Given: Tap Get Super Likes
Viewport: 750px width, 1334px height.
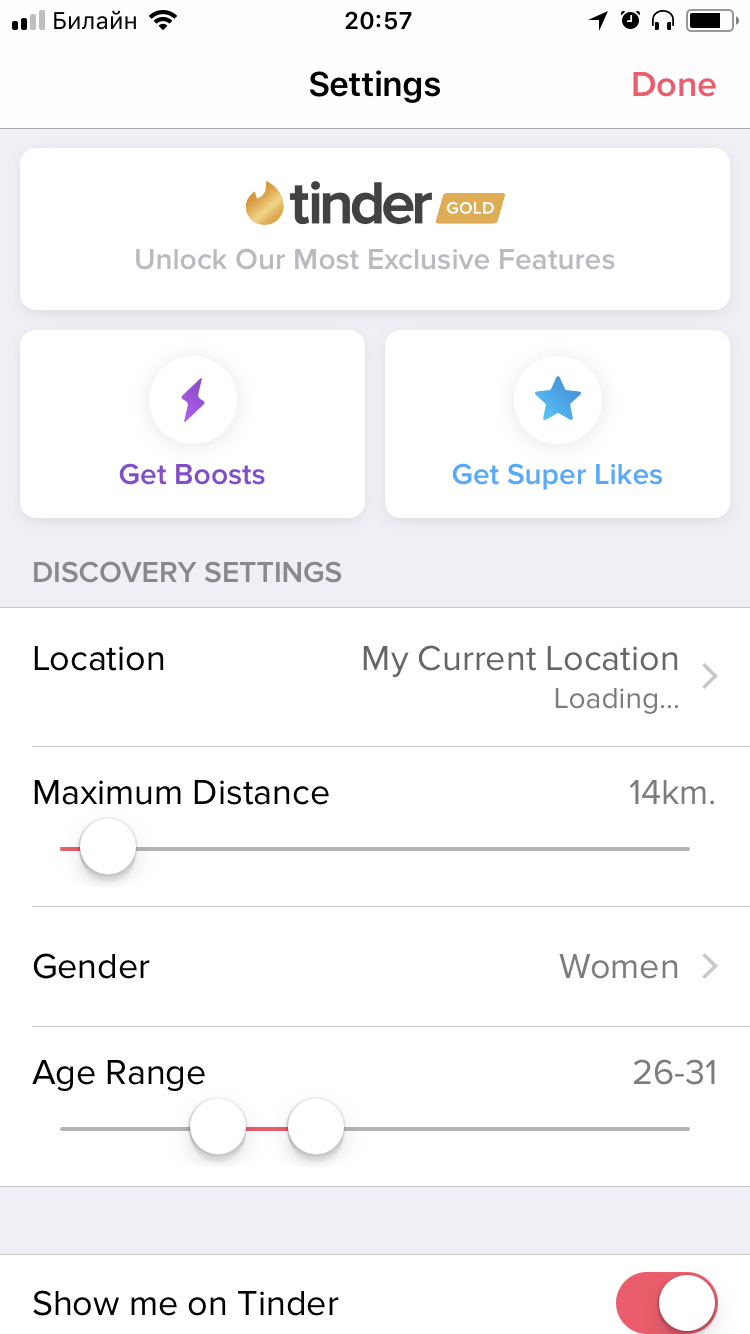Looking at the screenshot, I should (557, 424).
